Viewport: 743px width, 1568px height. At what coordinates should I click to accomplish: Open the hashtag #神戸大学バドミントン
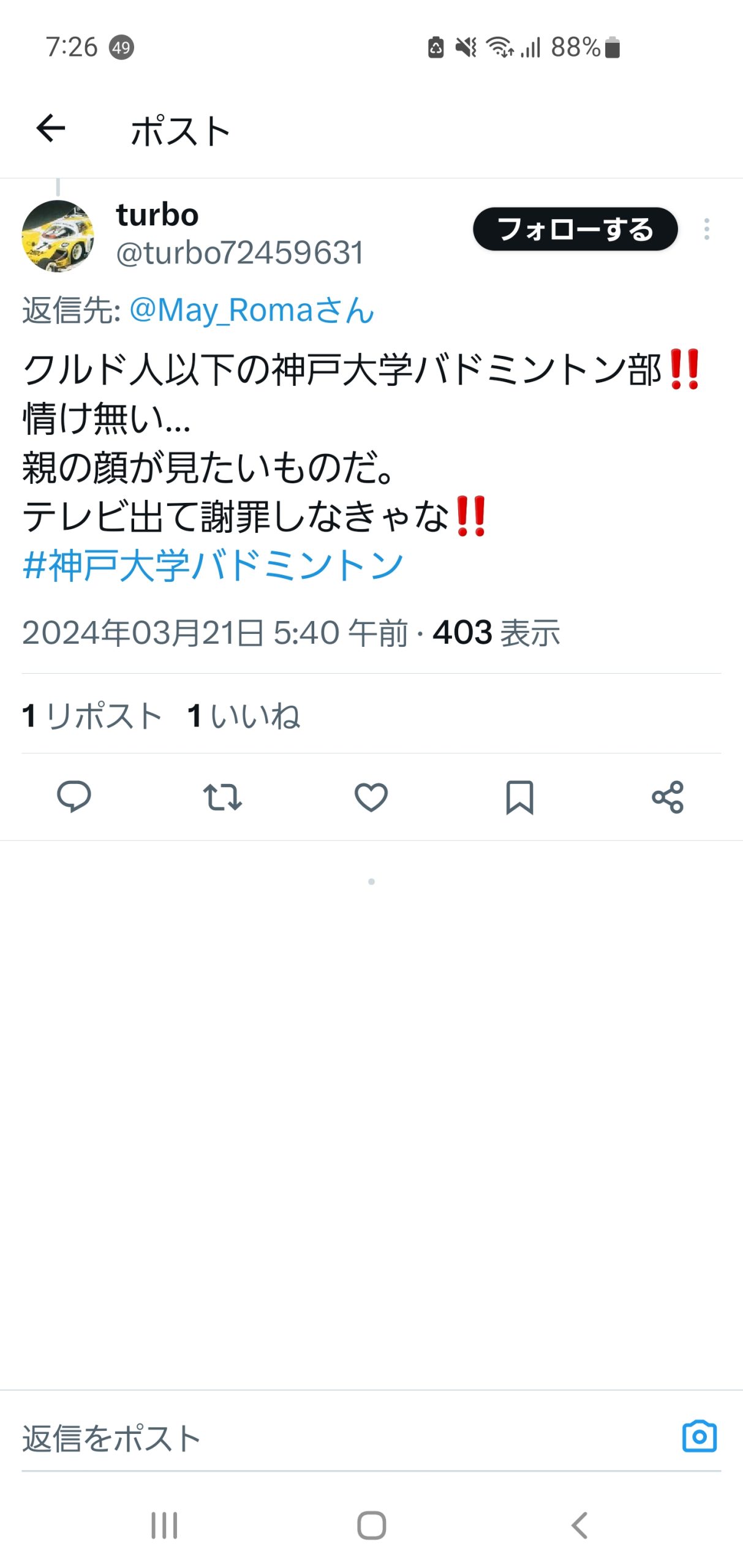point(213,565)
